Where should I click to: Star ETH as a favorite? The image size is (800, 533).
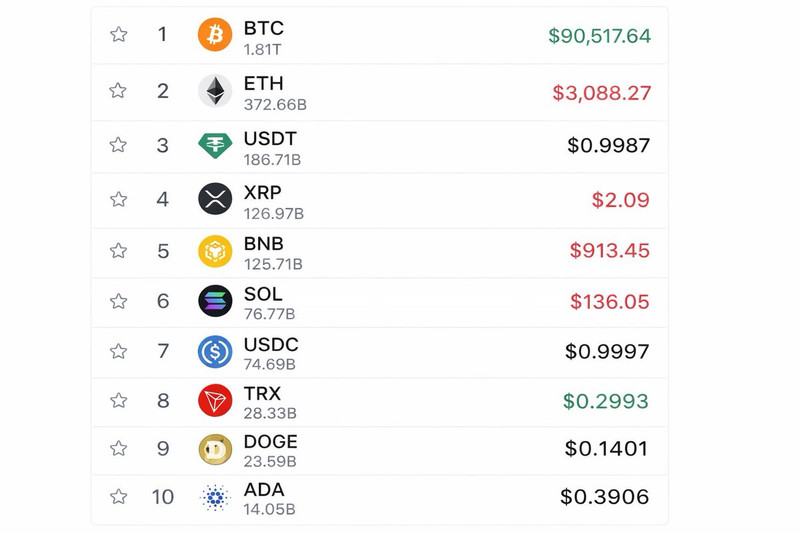coord(118,91)
